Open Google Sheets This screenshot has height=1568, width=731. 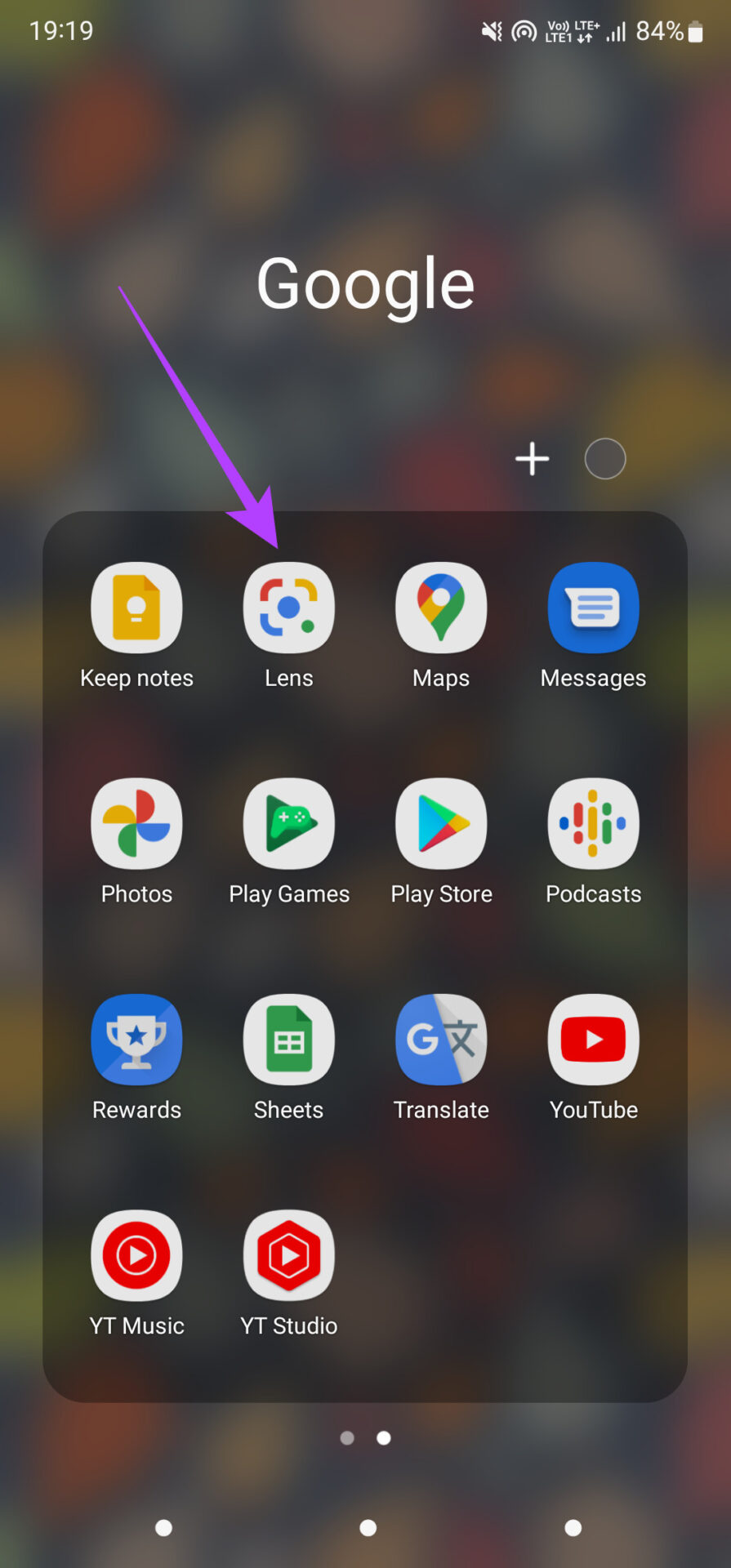(288, 1040)
